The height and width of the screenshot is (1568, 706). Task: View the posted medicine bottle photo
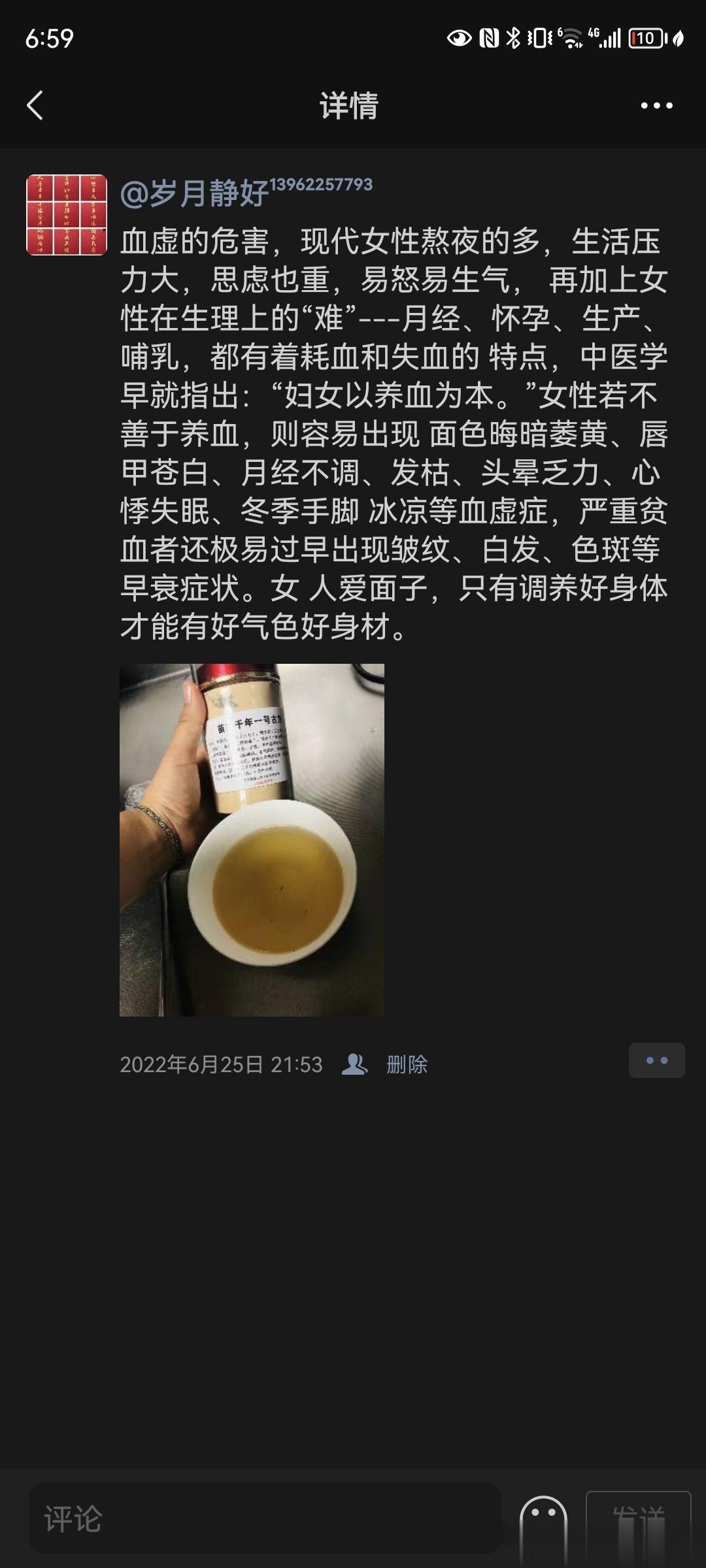(252, 840)
